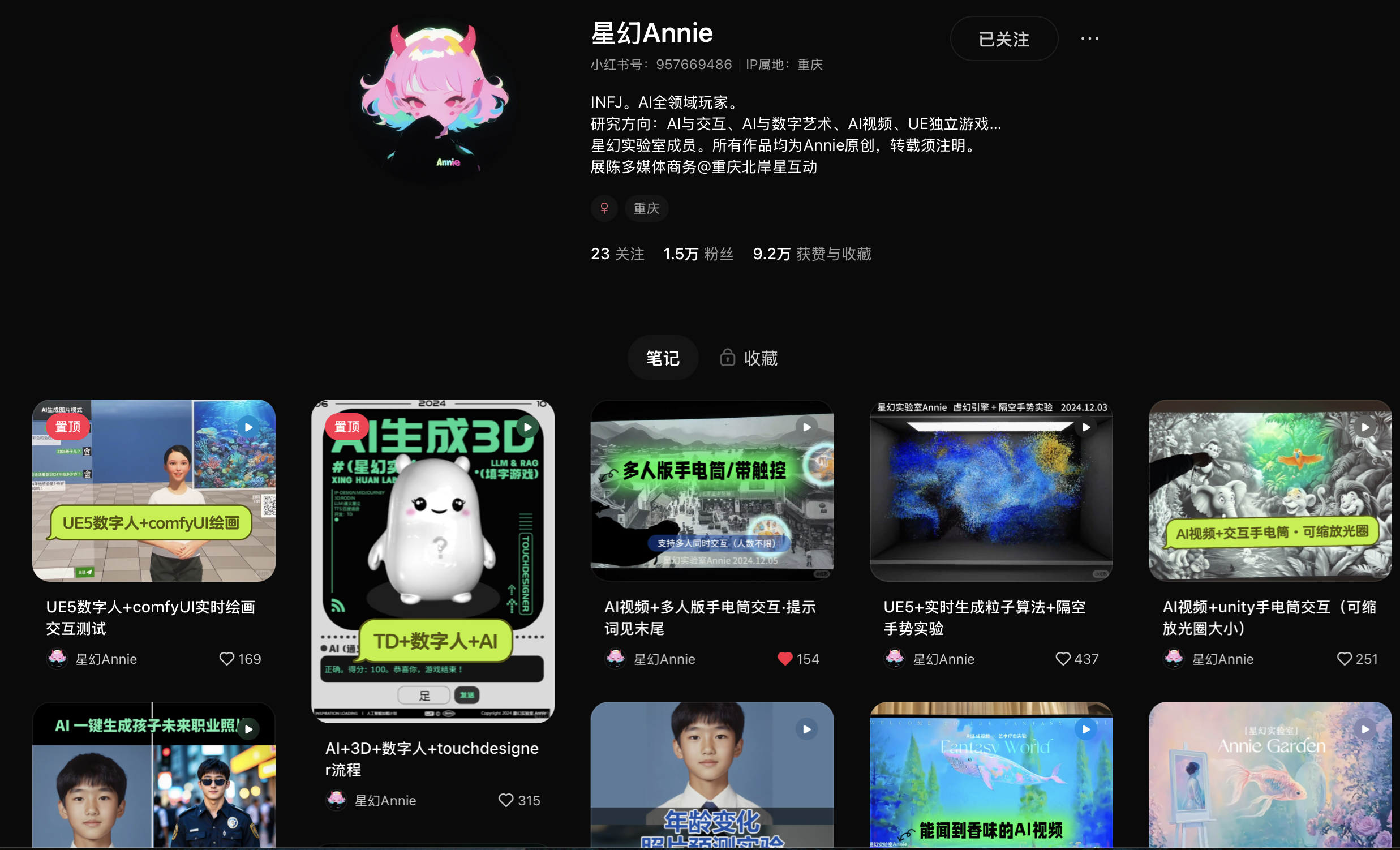Image resolution: width=1400 pixels, height=850 pixels.
Task: Open the AI视频+多人版手电筒交互 note
Action: tap(712, 490)
